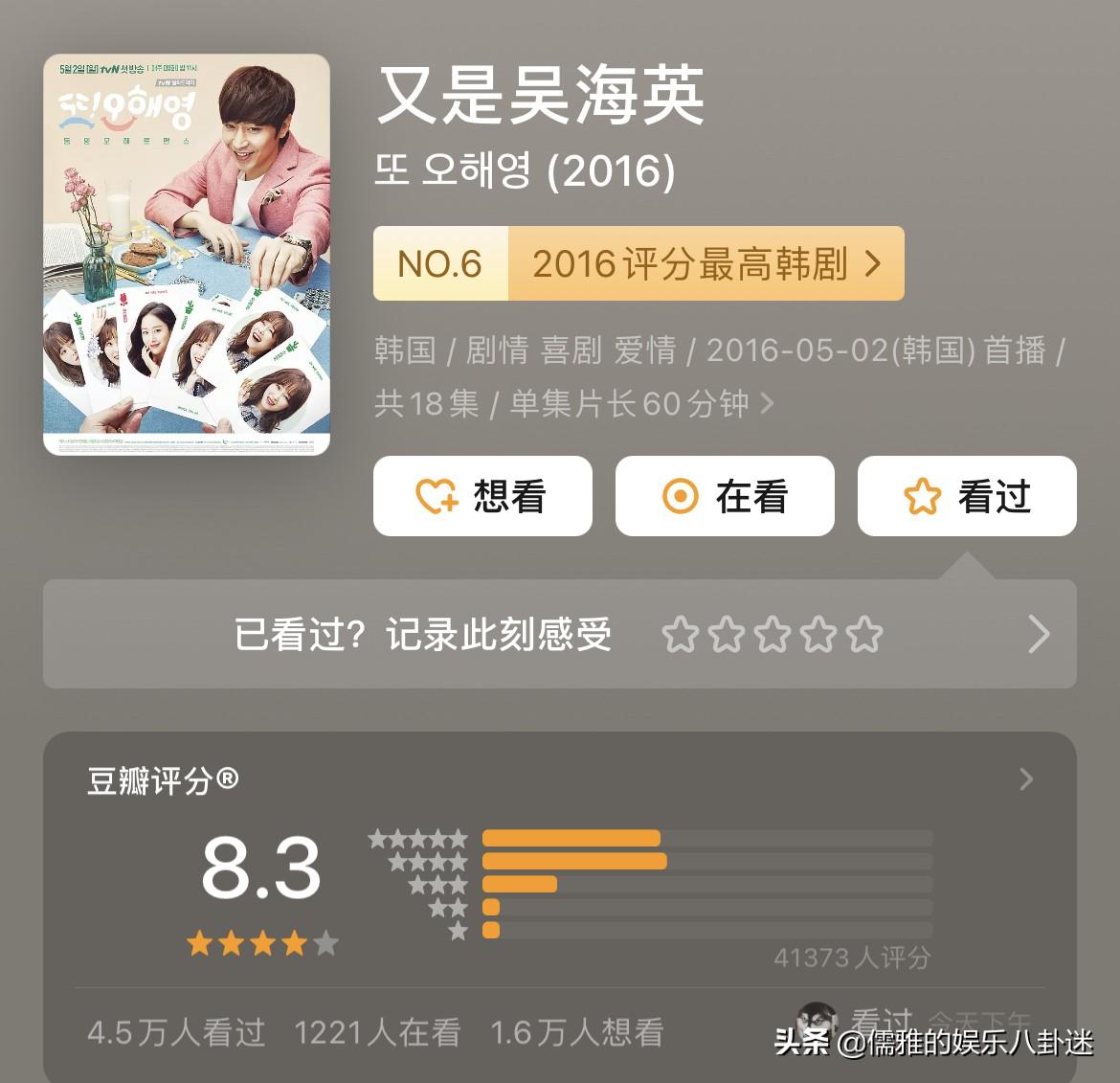Mark the drama as 在看
Image resolution: width=1120 pixels, height=1083 pixels.
click(x=725, y=496)
